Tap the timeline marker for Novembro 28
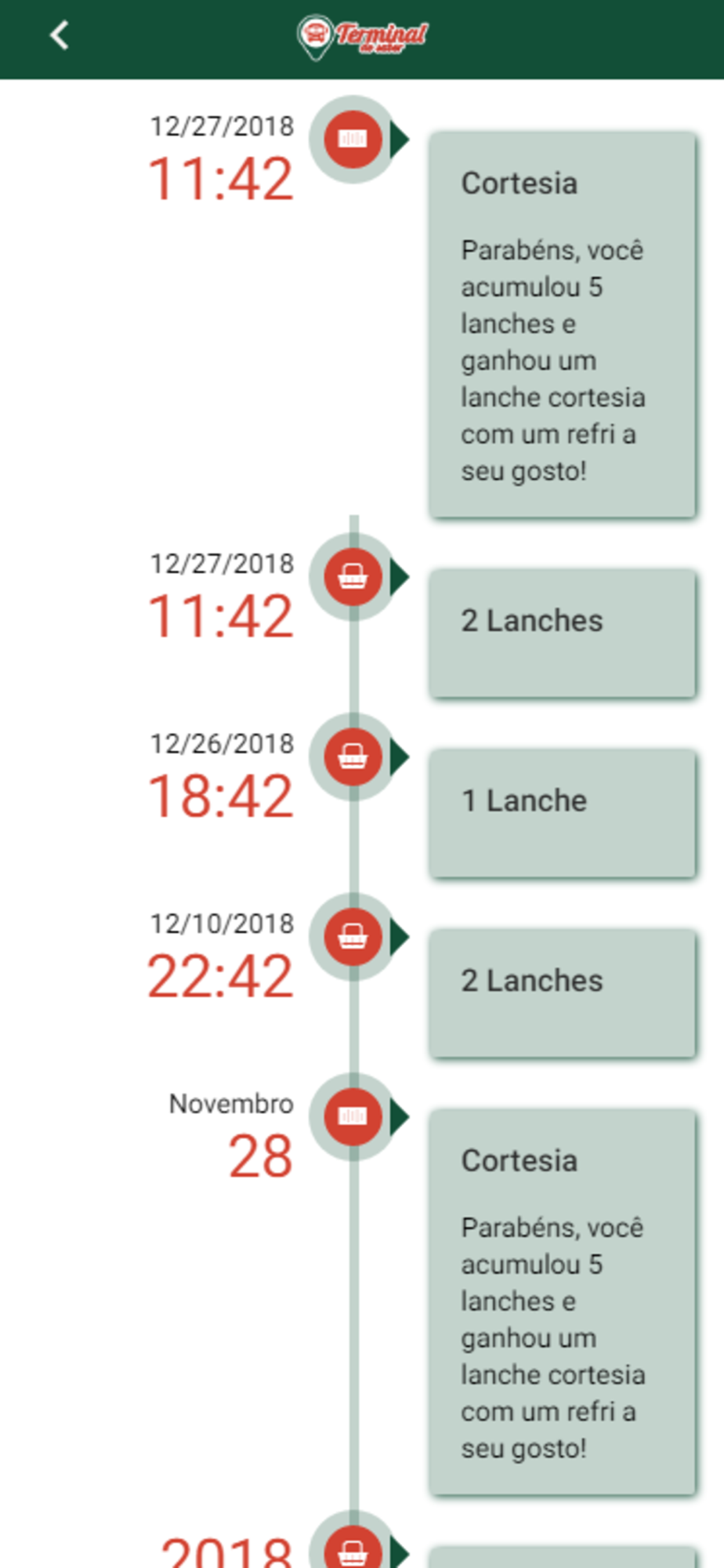 pos(353,1117)
